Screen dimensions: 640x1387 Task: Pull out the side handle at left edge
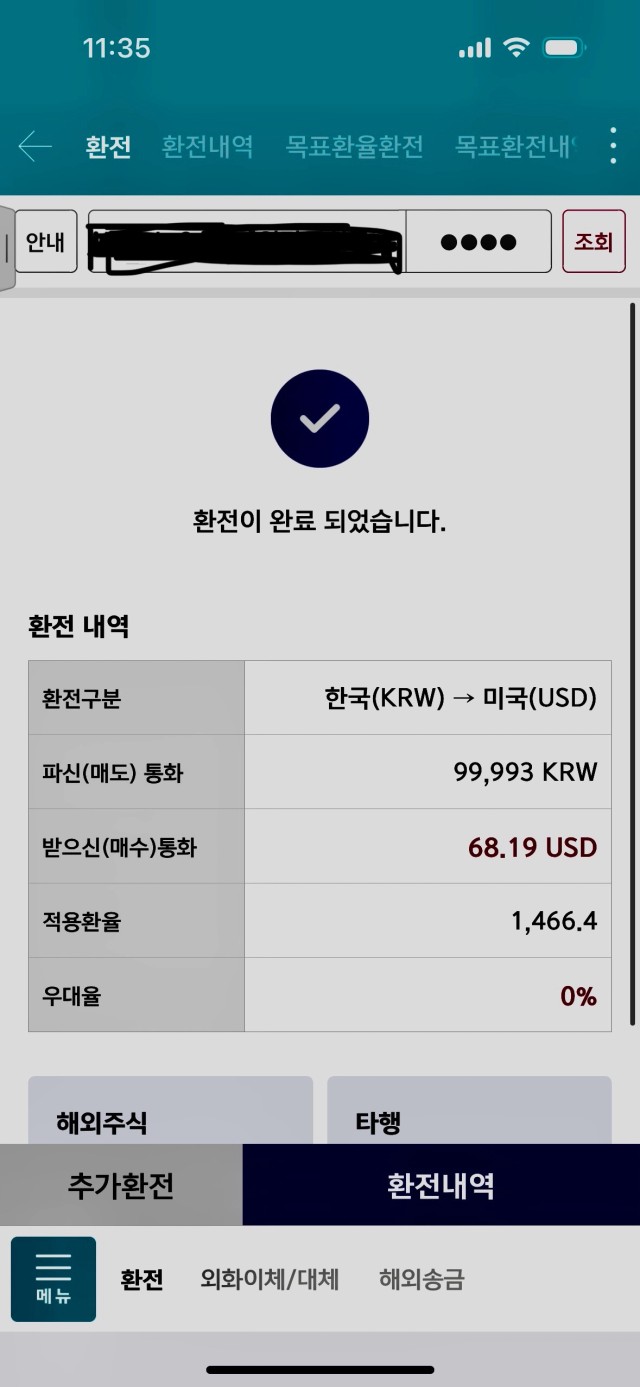click(x=6, y=248)
